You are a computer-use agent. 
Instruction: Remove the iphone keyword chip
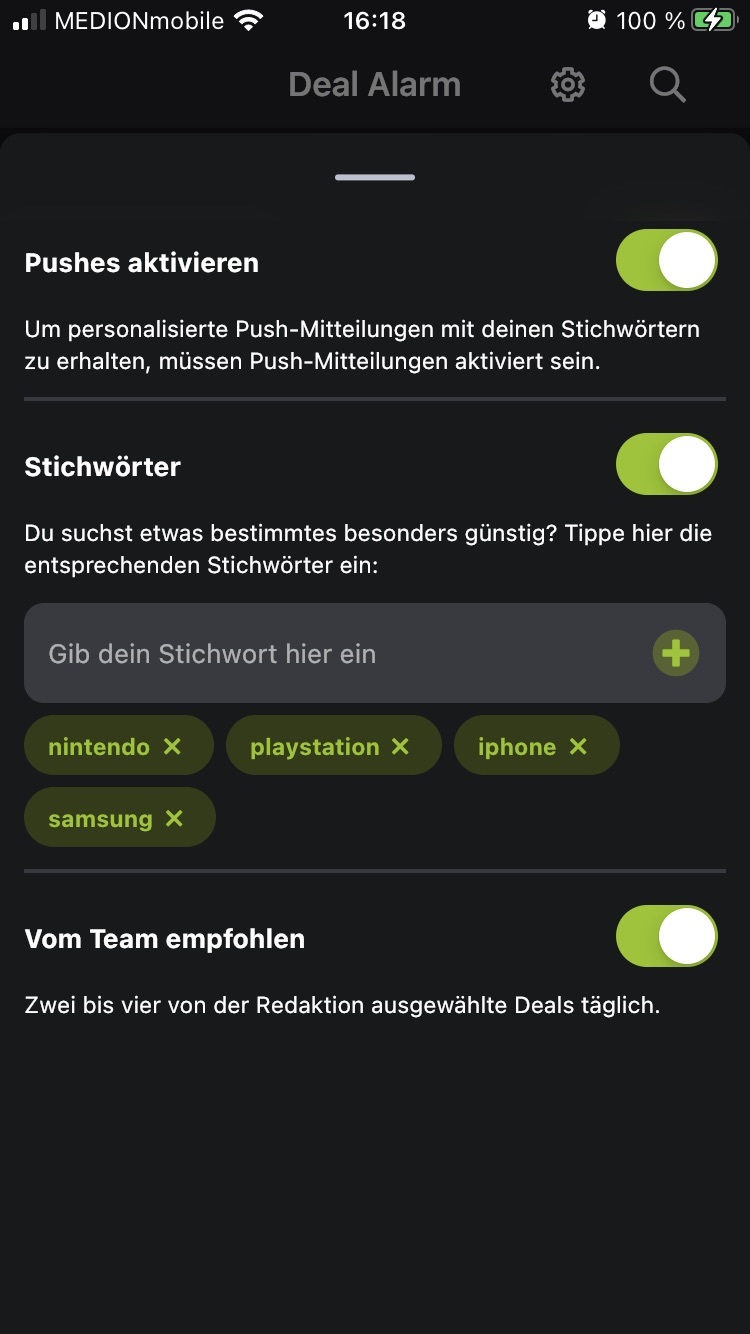coord(578,746)
